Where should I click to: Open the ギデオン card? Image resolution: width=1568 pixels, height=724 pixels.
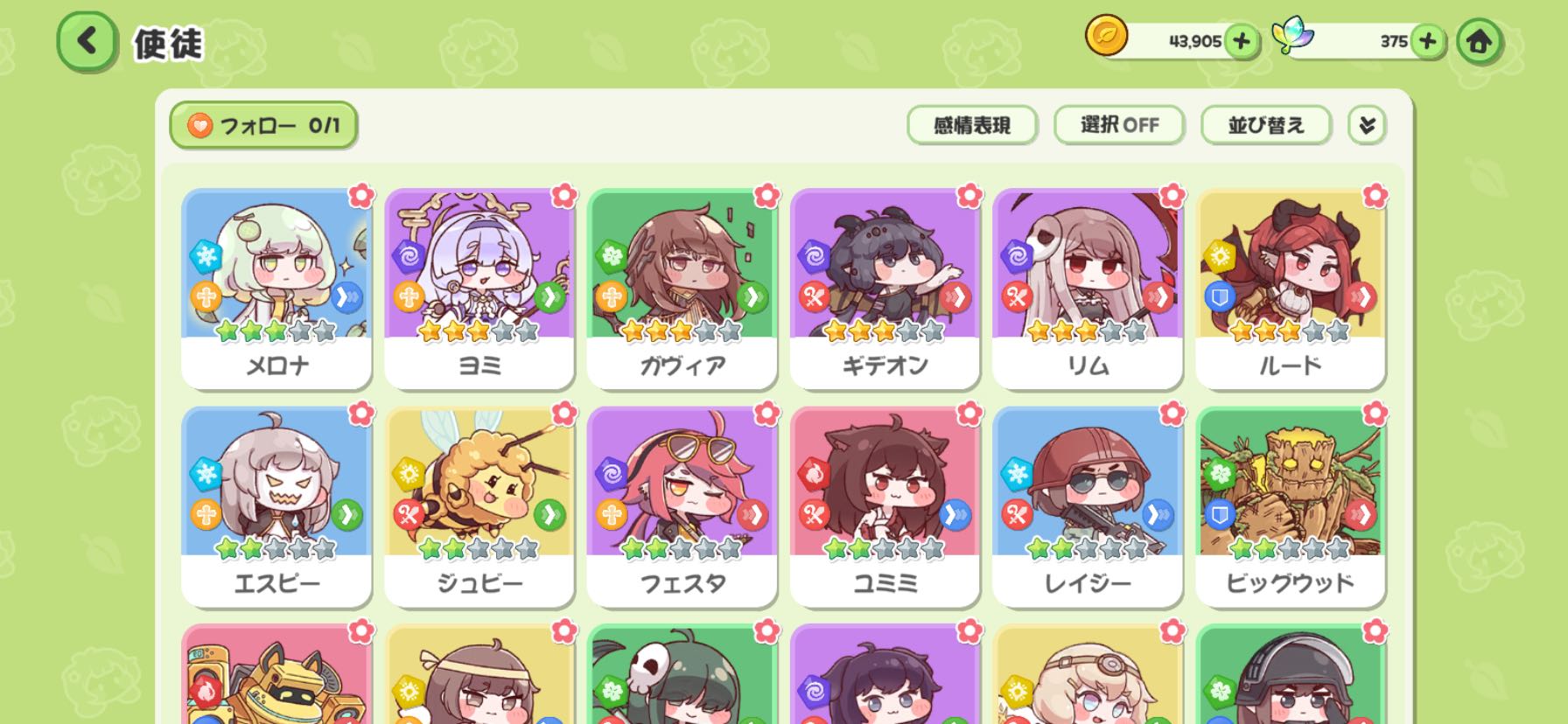(x=885, y=289)
